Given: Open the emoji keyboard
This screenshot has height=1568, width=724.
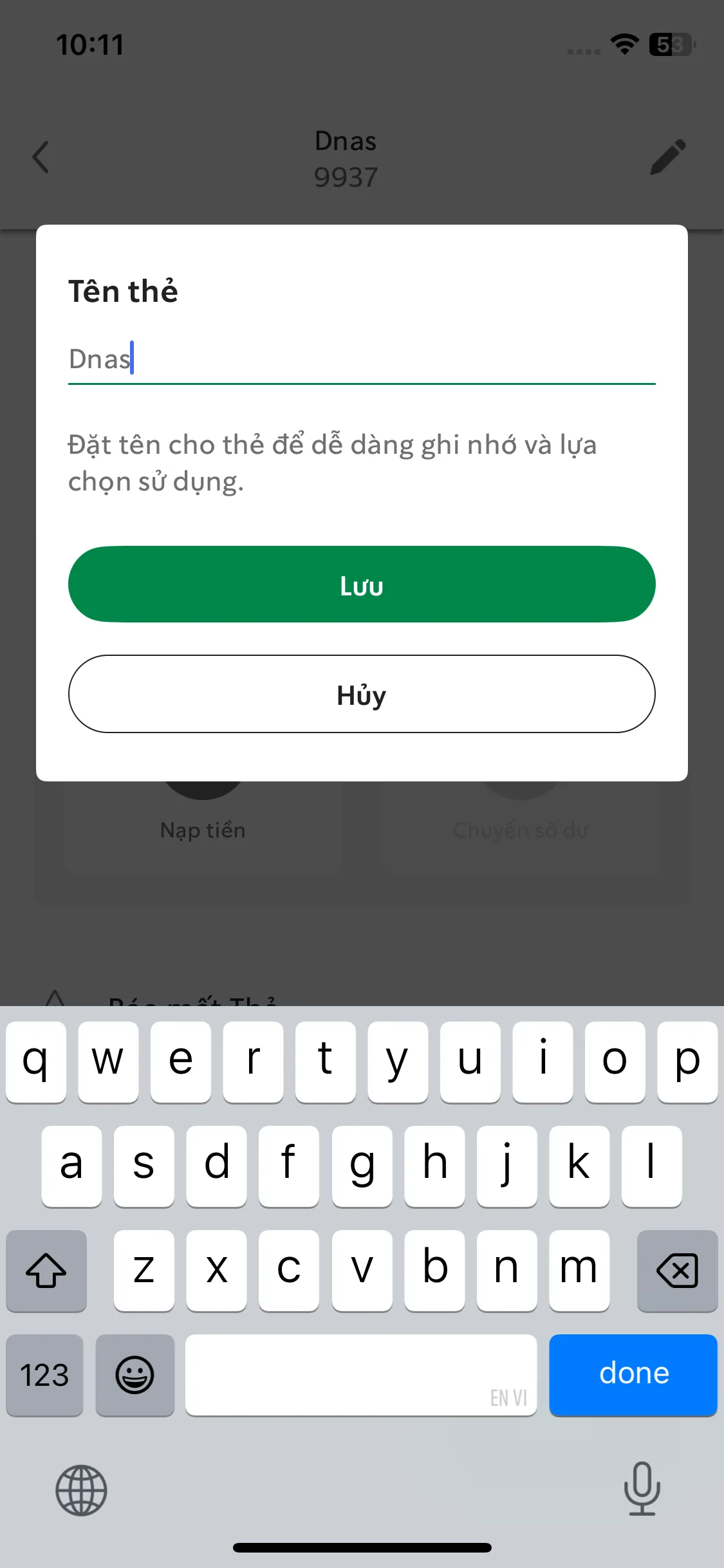Looking at the screenshot, I should point(135,1374).
